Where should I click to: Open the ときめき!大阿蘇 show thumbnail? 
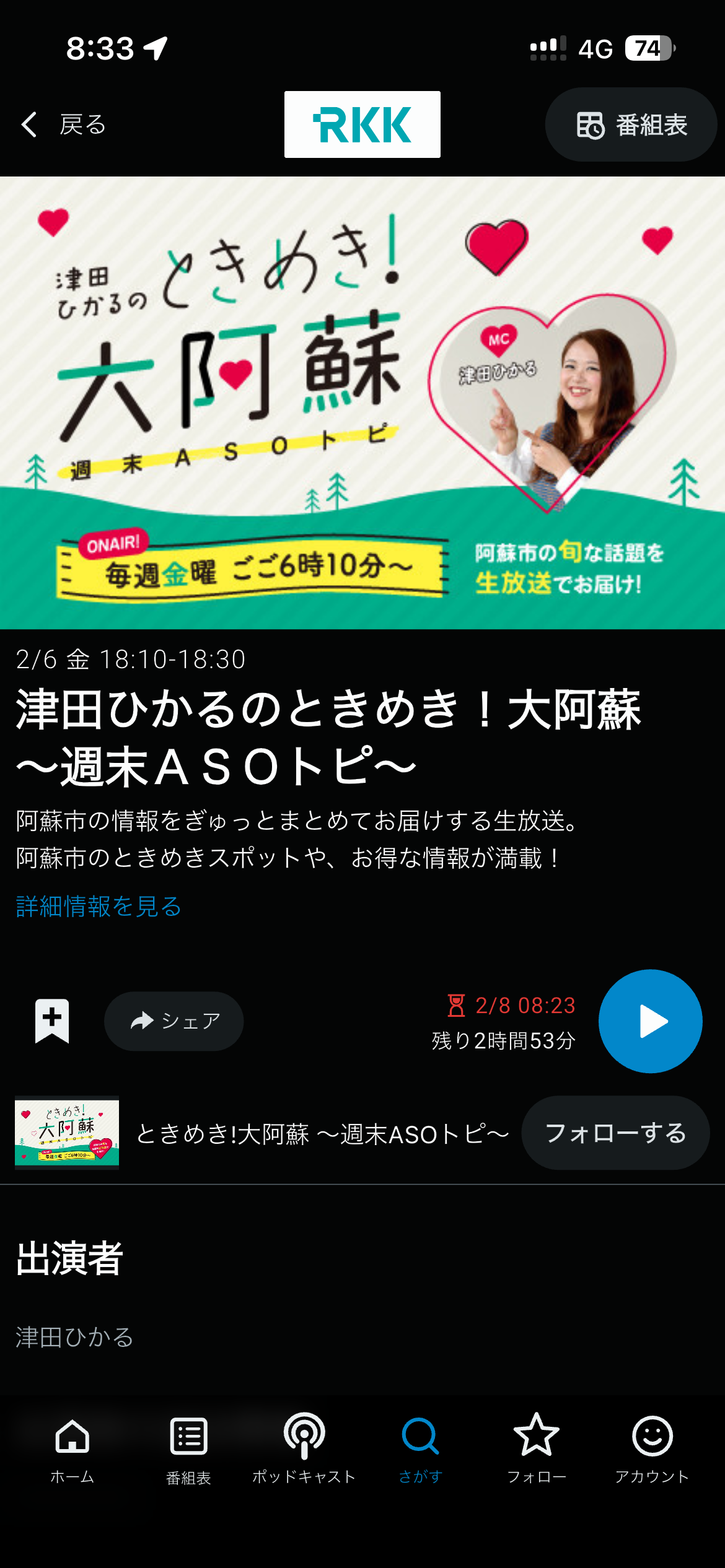click(67, 1133)
